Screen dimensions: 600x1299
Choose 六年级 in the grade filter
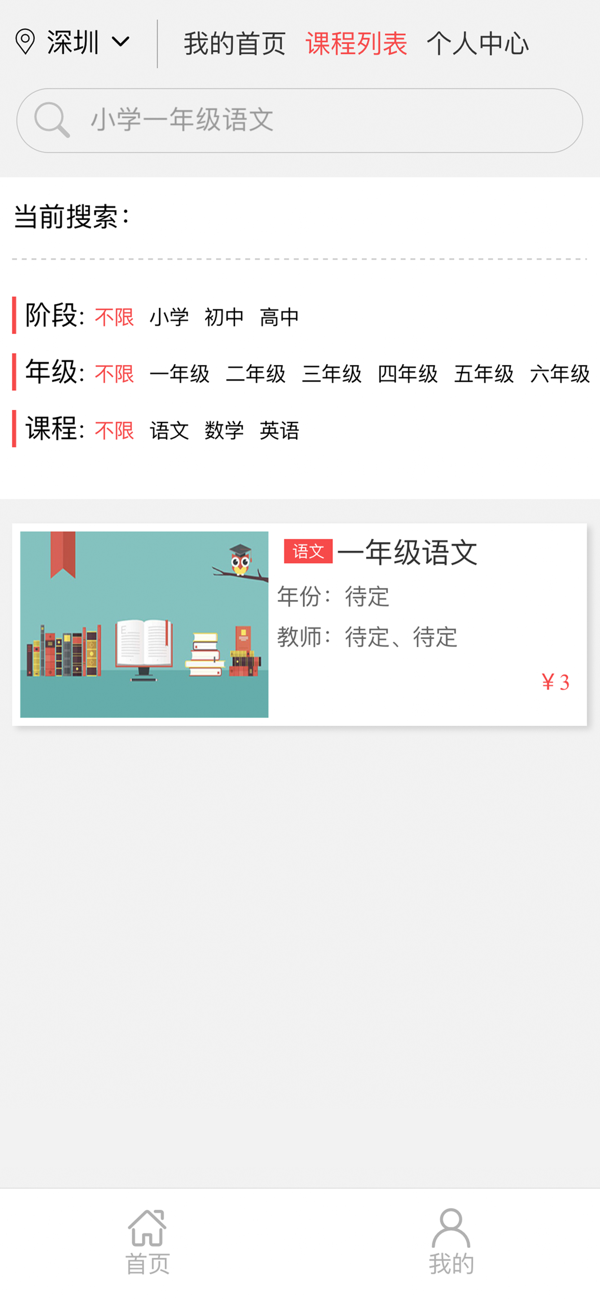559,374
